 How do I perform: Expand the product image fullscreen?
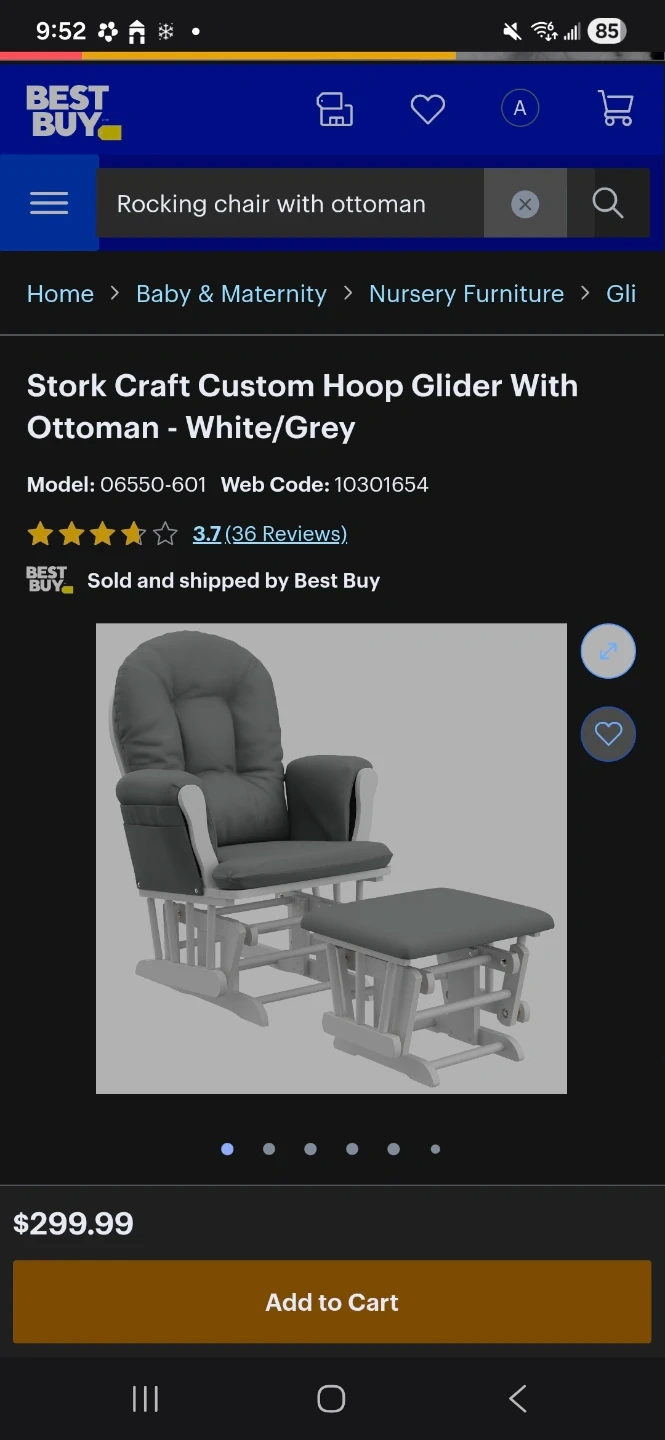[608, 651]
